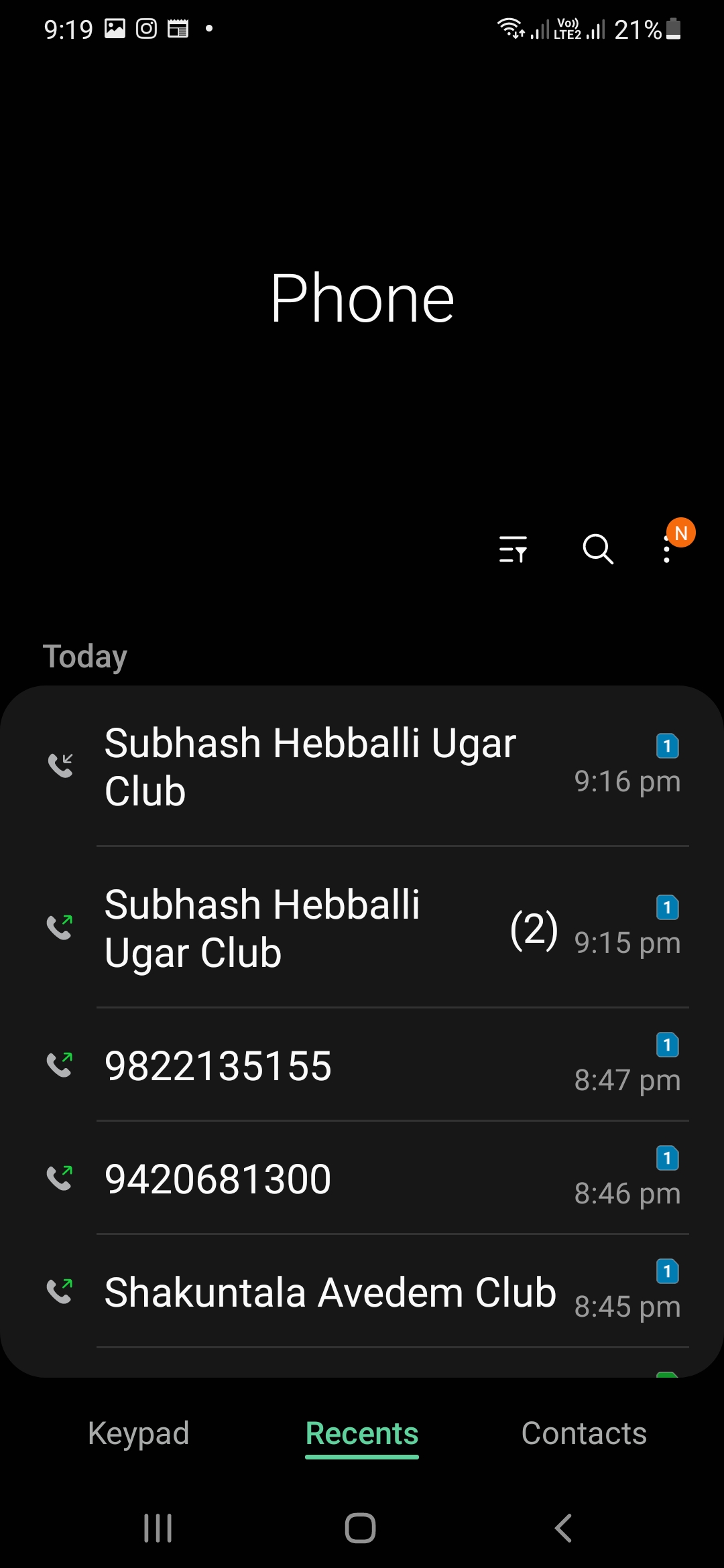Switch to the Recents tab
724x1568 pixels.
[362, 1434]
